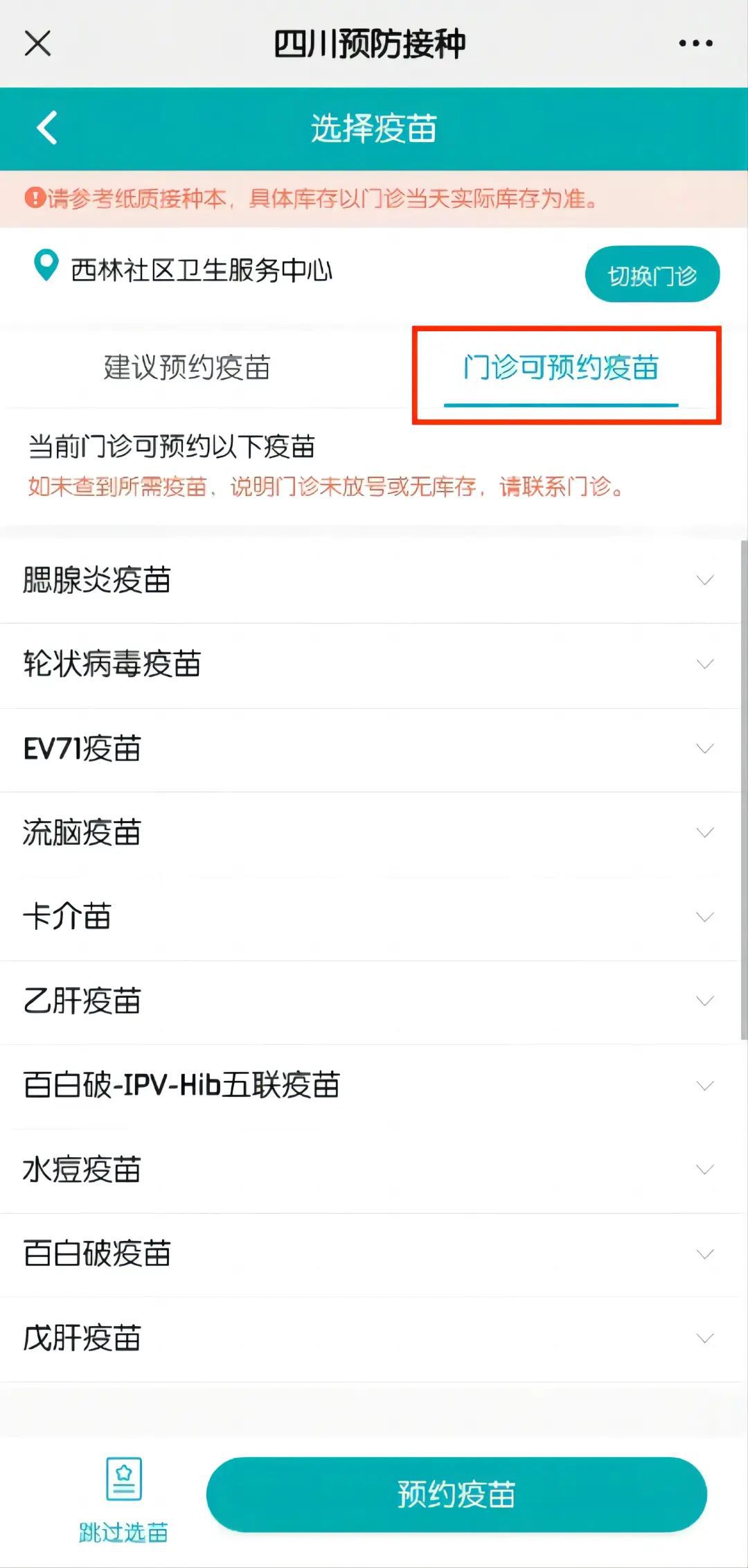
Task: Expand 流脑疫苗 options
Action: (704, 832)
